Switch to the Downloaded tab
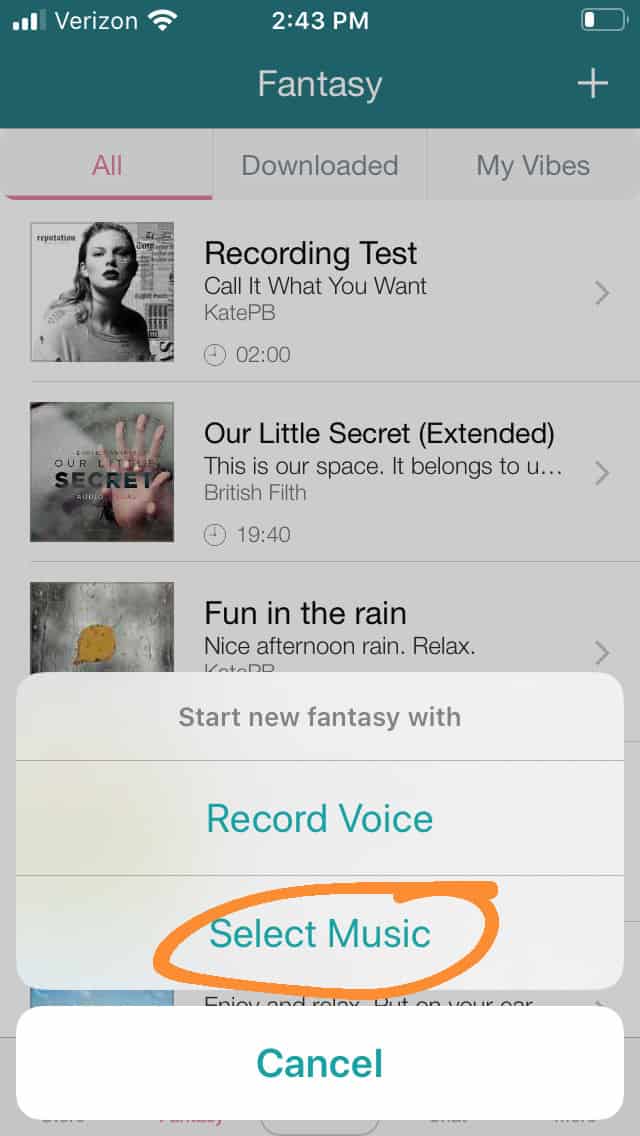Image resolution: width=640 pixels, height=1136 pixels. pos(320,165)
